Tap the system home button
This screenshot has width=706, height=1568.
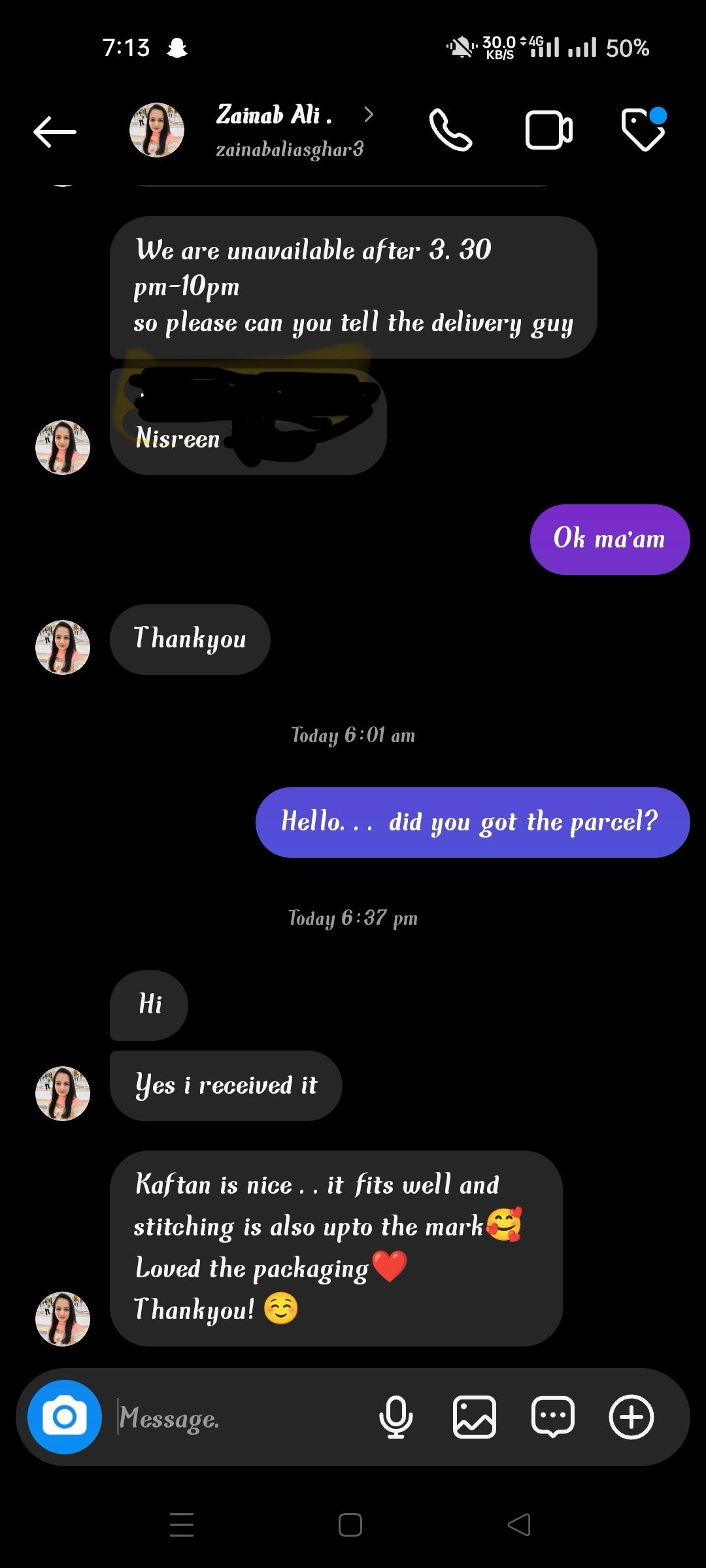350,1525
